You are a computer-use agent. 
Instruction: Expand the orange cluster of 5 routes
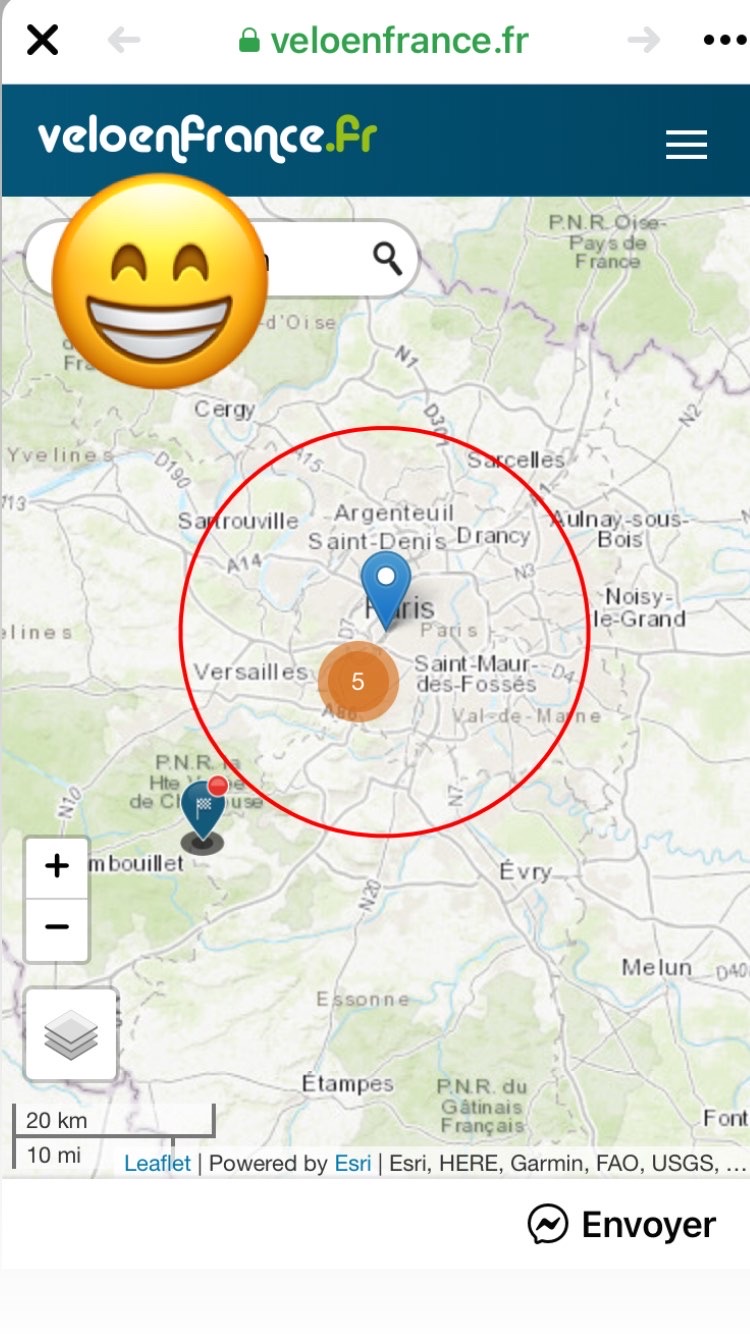(358, 683)
